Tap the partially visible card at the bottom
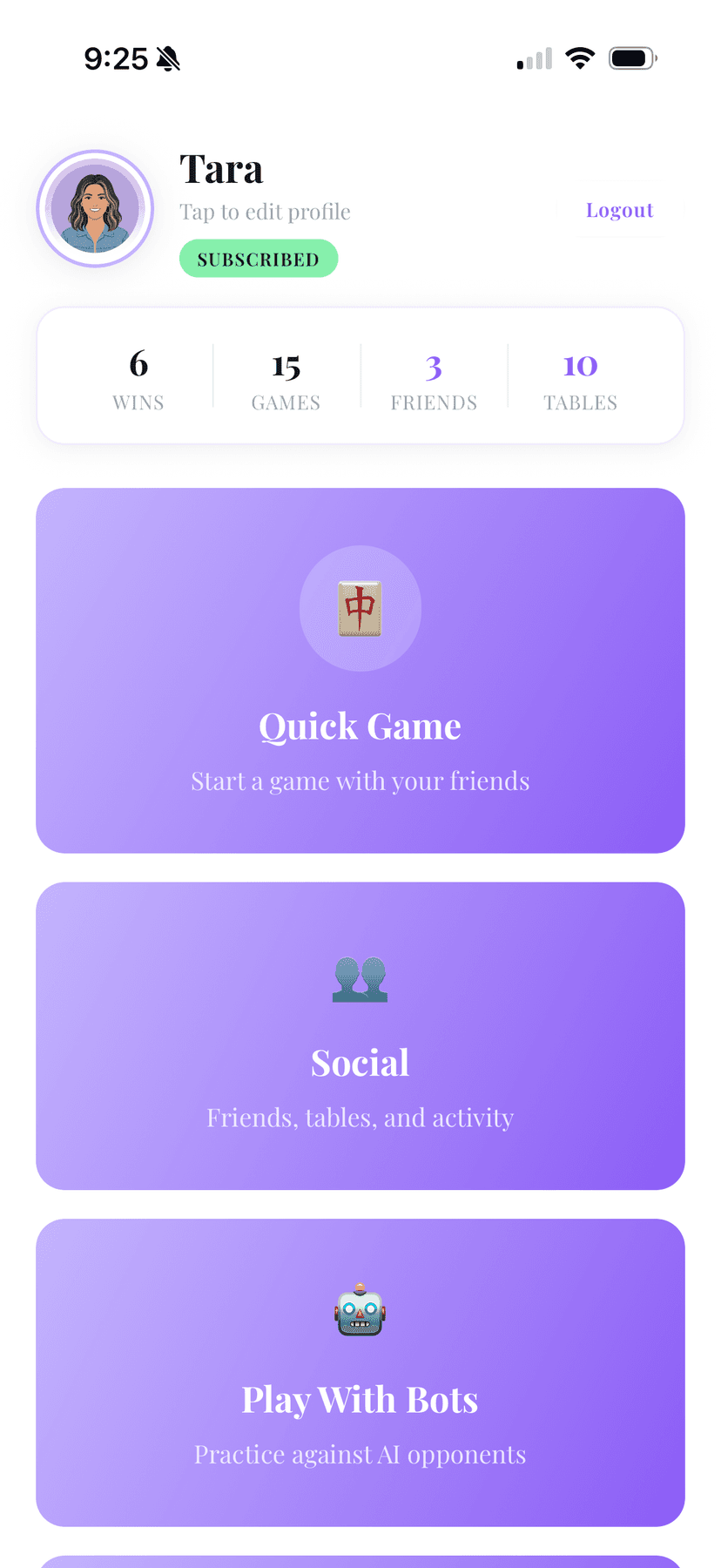The image size is (721, 1568). click(x=360, y=1559)
